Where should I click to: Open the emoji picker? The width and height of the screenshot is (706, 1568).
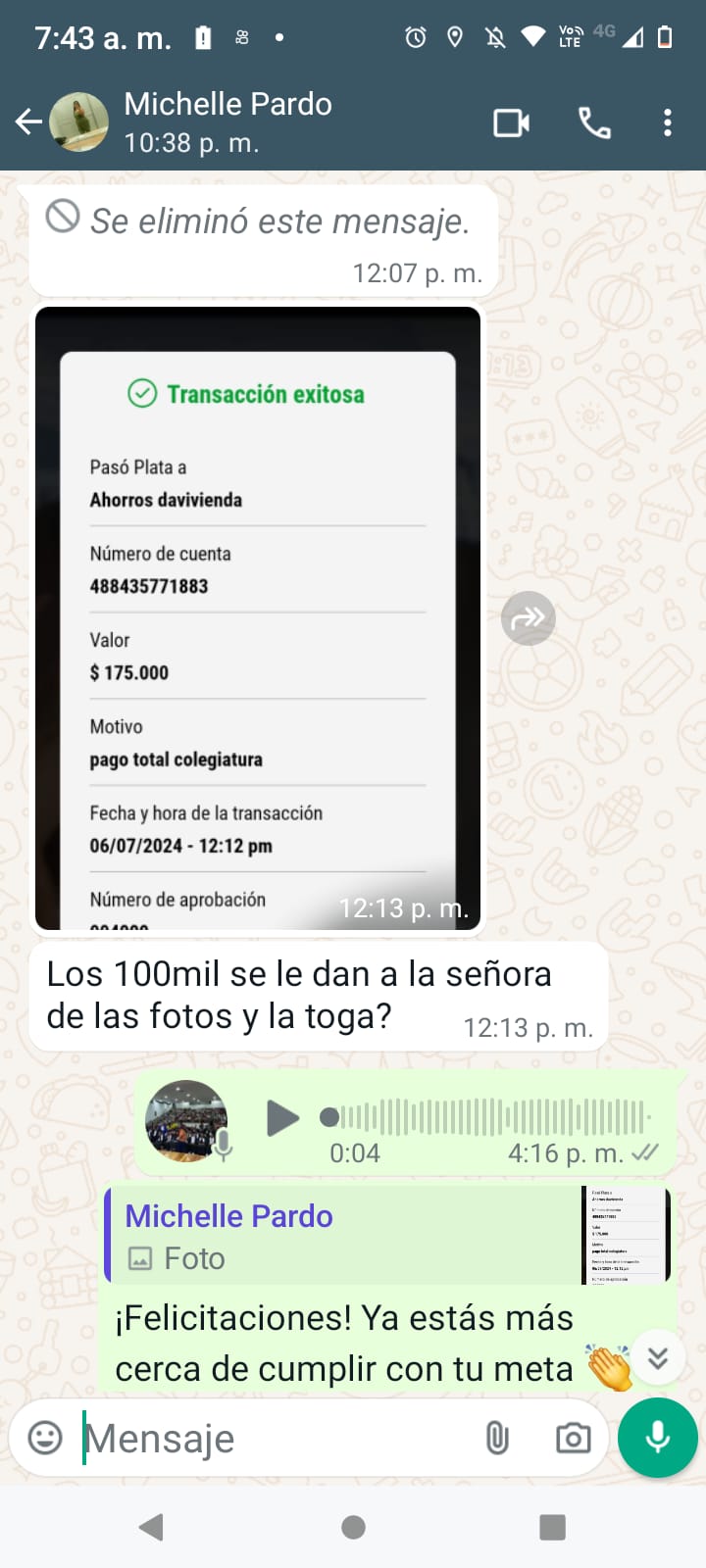pos(45,1438)
